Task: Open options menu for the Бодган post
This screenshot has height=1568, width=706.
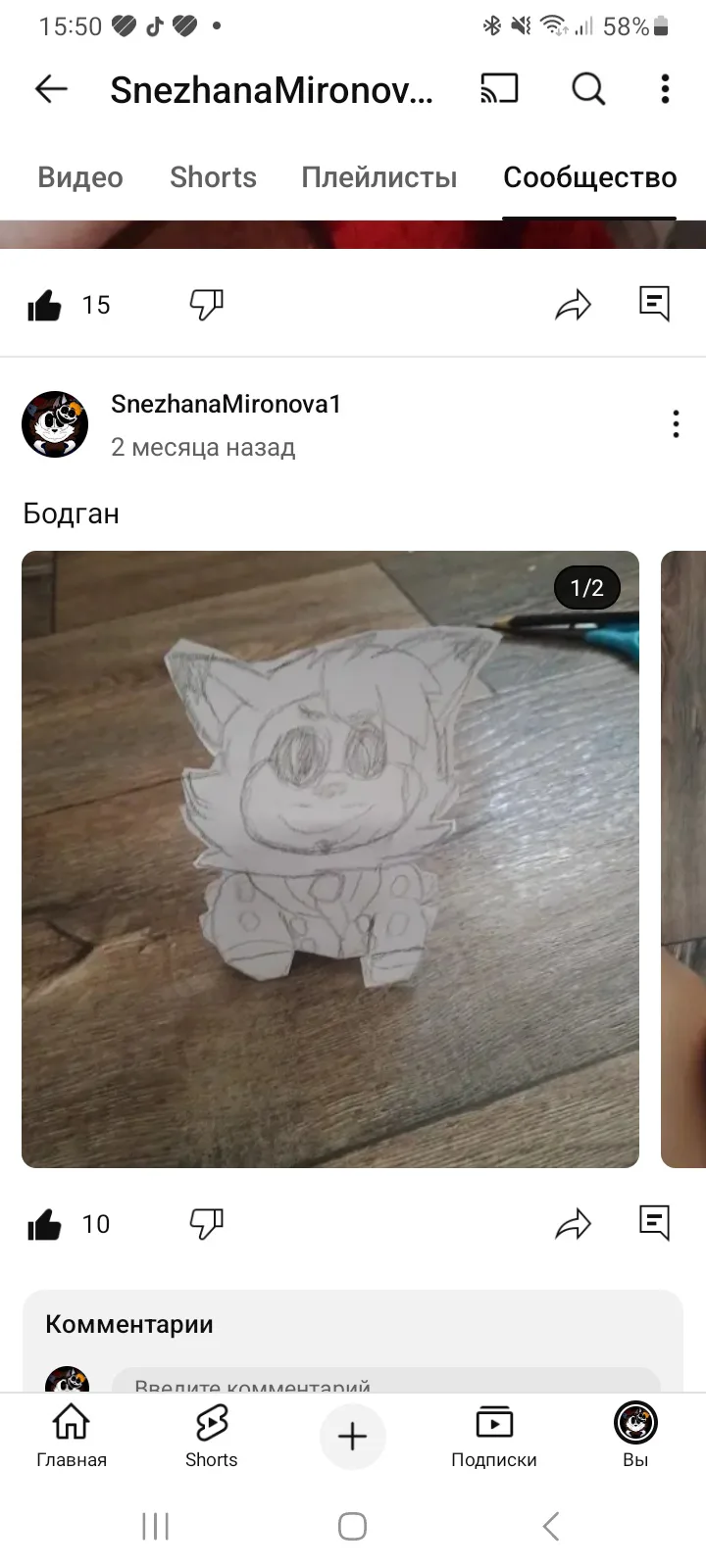Action: pos(676,424)
